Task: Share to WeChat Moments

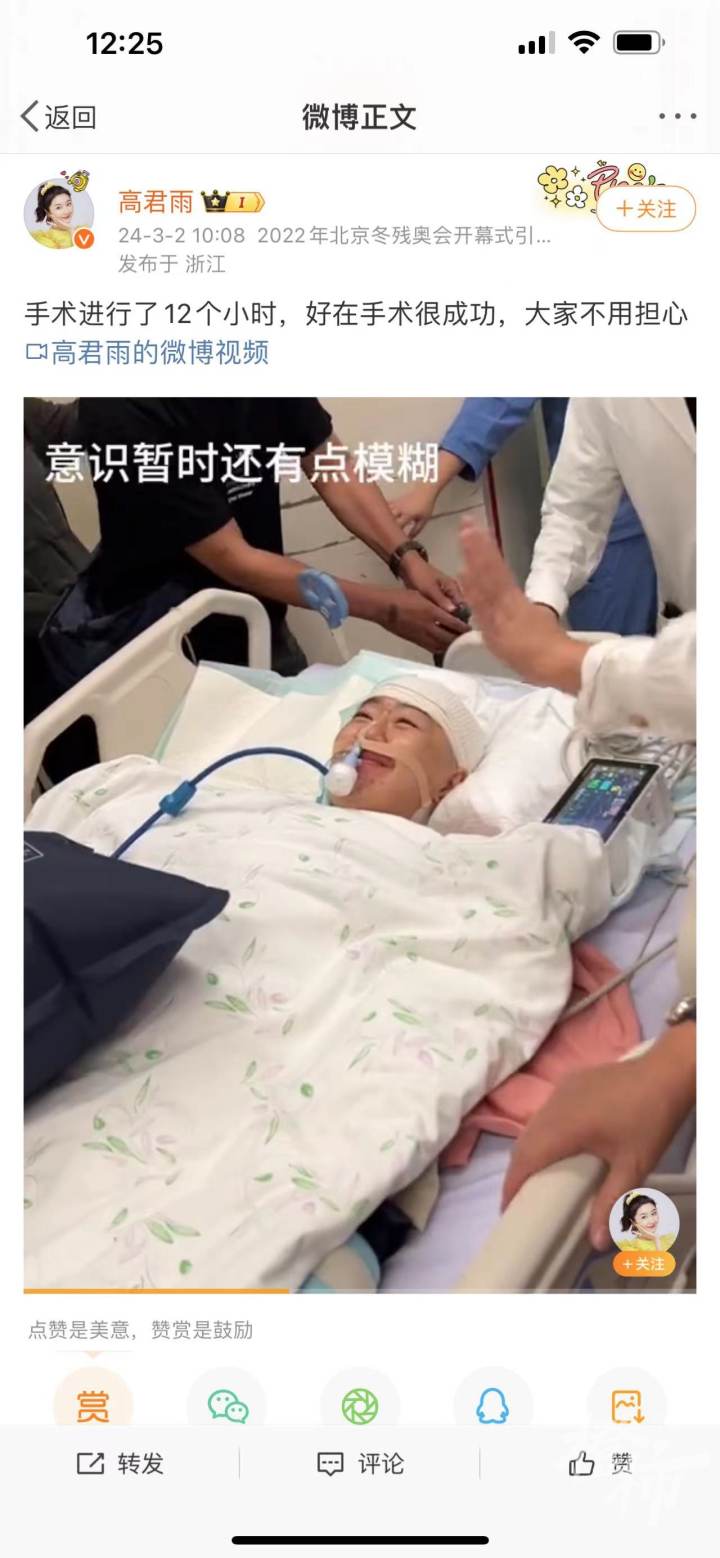Action: click(360, 1405)
